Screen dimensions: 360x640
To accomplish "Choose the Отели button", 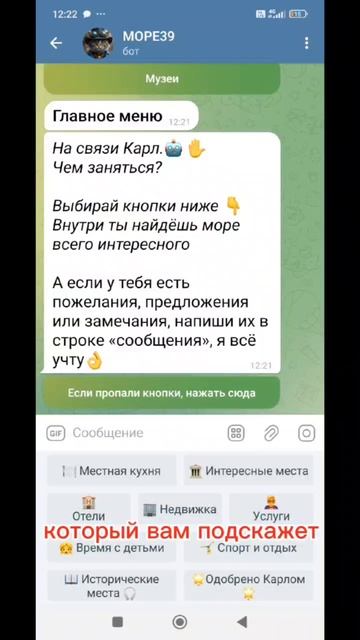I will [89, 509].
